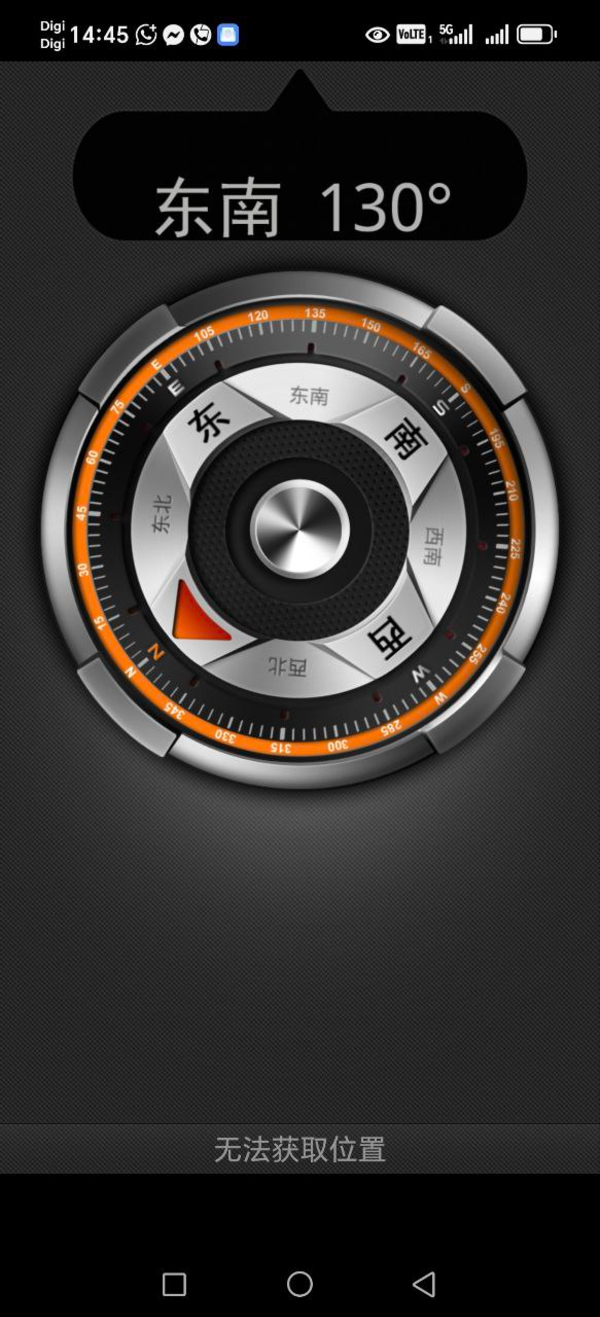The height and width of the screenshot is (1317, 600).
Task: Tap the 无法获取位置 location bar
Action: tap(300, 1149)
